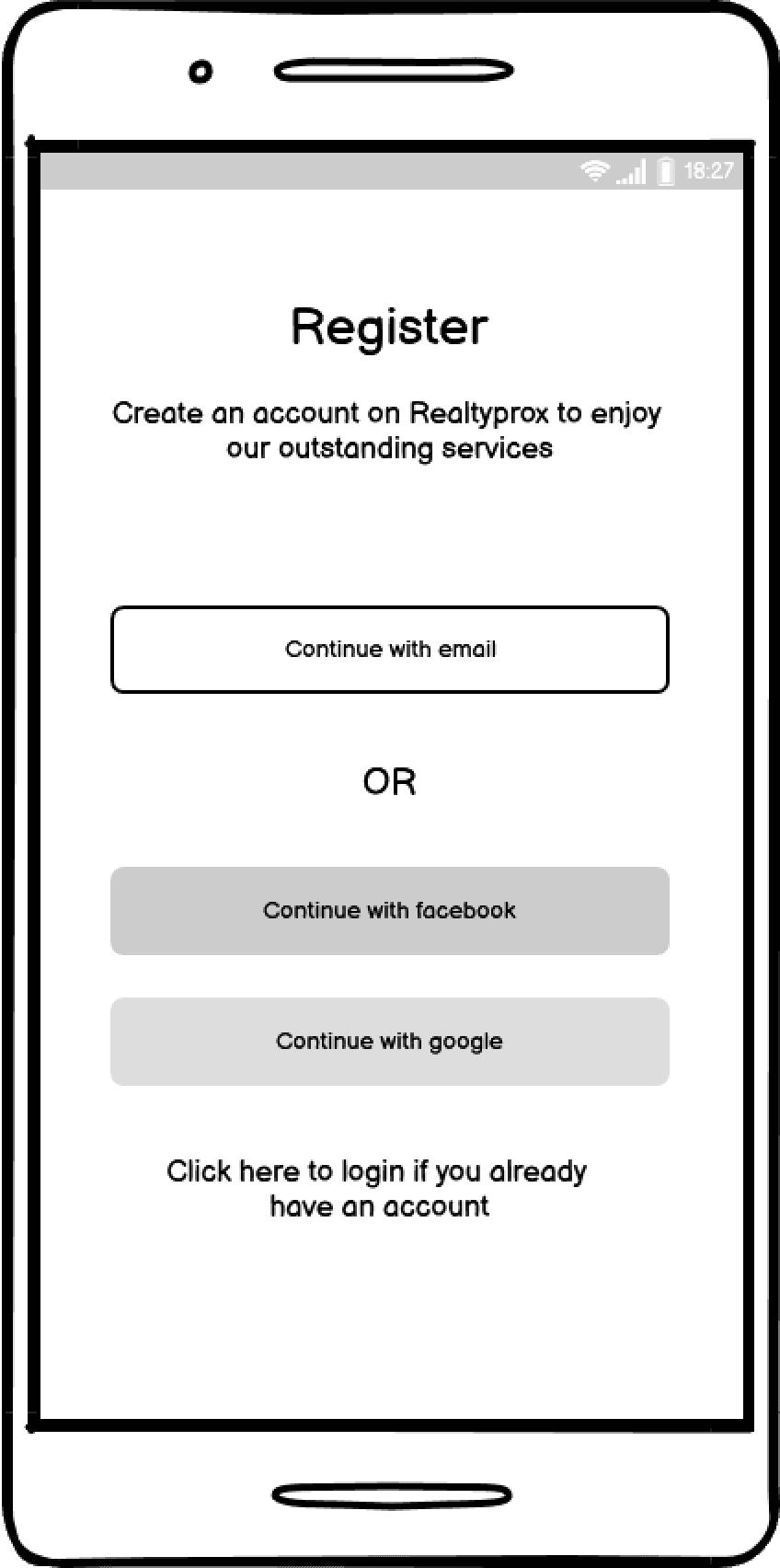Select Continue with facebook
Viewport: 780px width, 1568px height.
coord(390,911)
